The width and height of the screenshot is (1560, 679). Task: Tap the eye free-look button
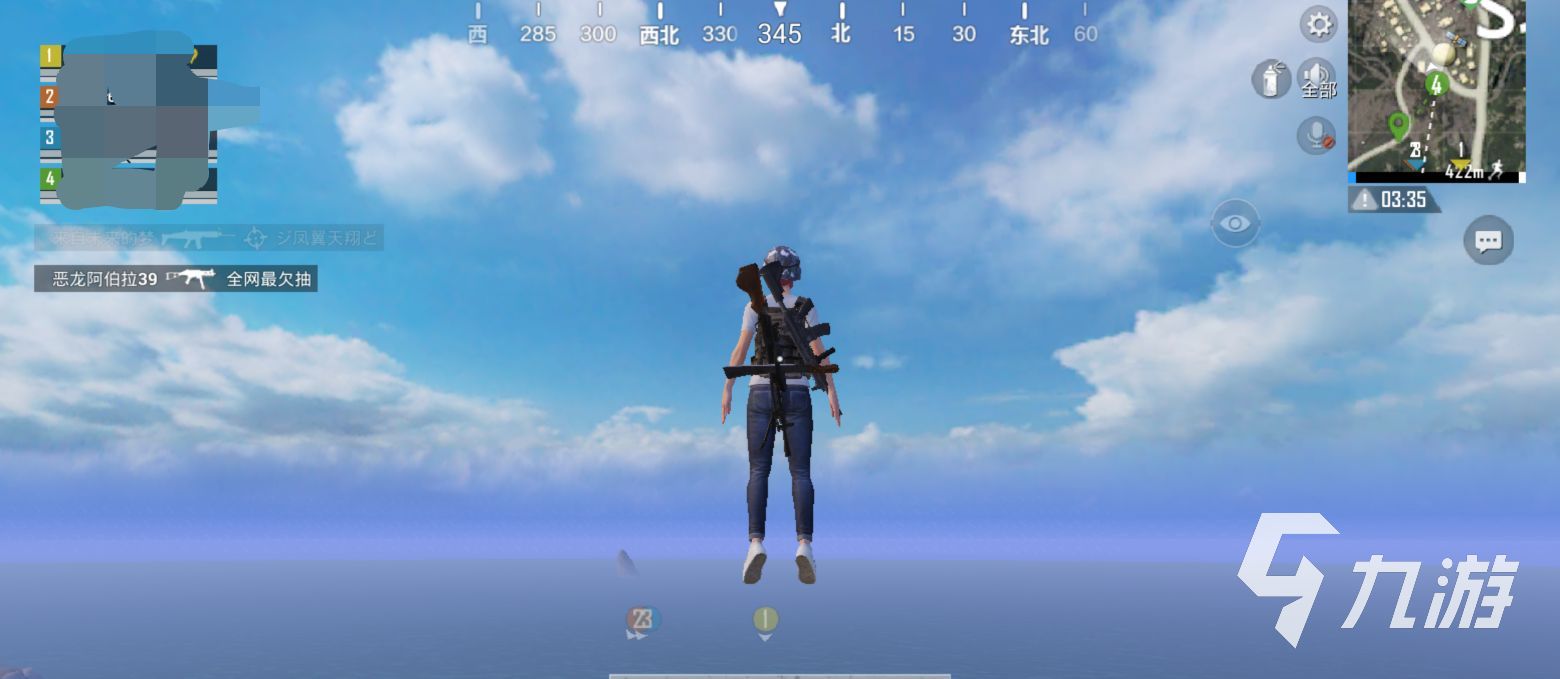1235,223
